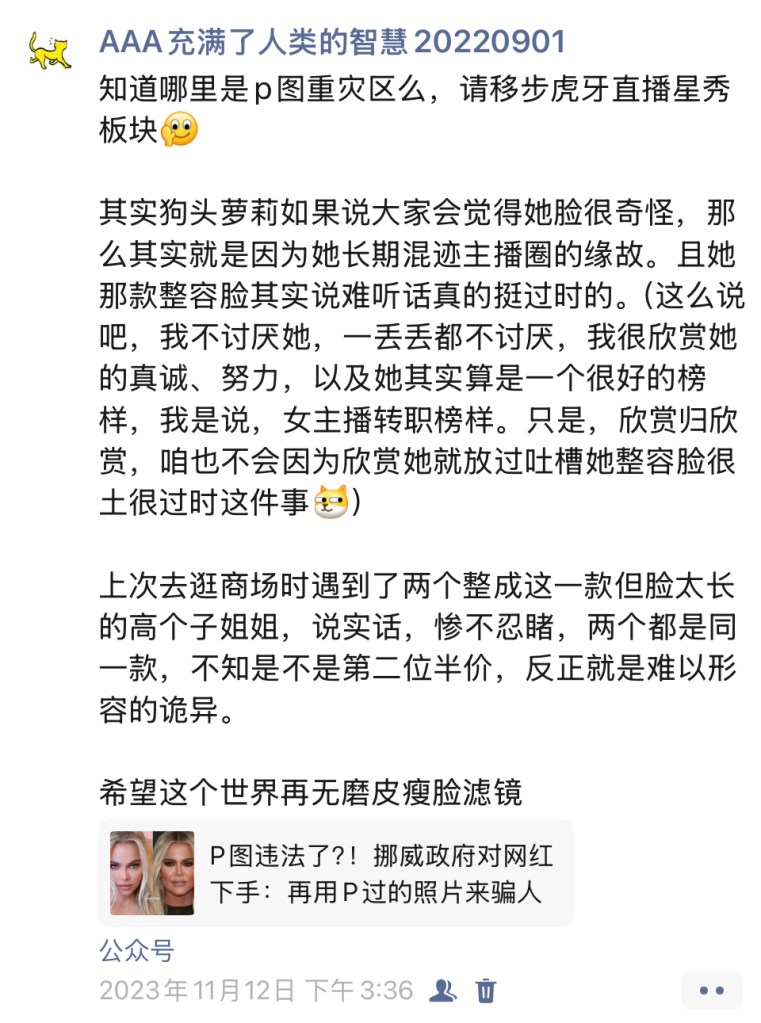761x1023 pixels.
Task: Open the 公众号 source link
Action: [x=136, y=949]
